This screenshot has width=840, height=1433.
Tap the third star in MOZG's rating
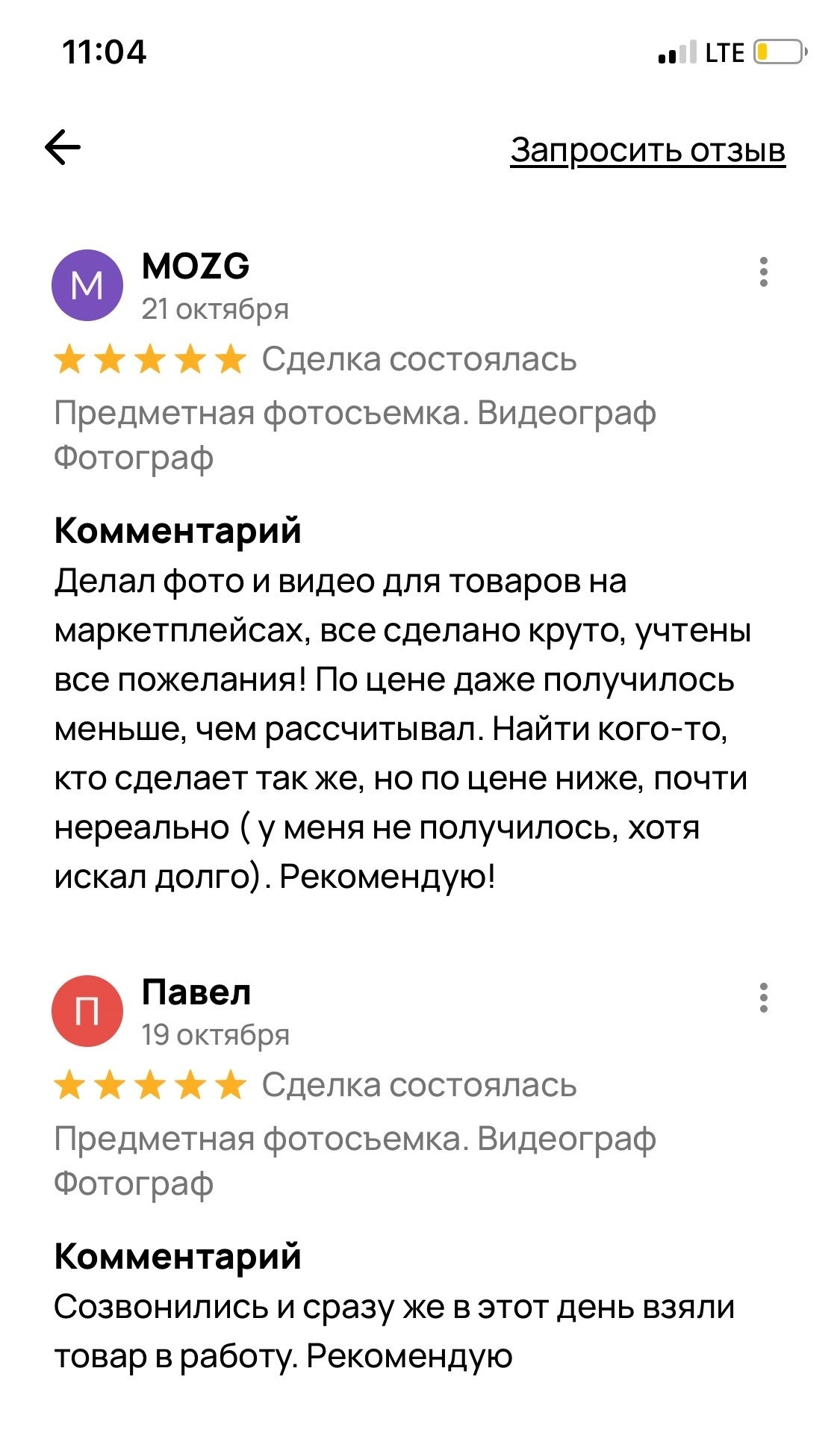pos(152,361)
